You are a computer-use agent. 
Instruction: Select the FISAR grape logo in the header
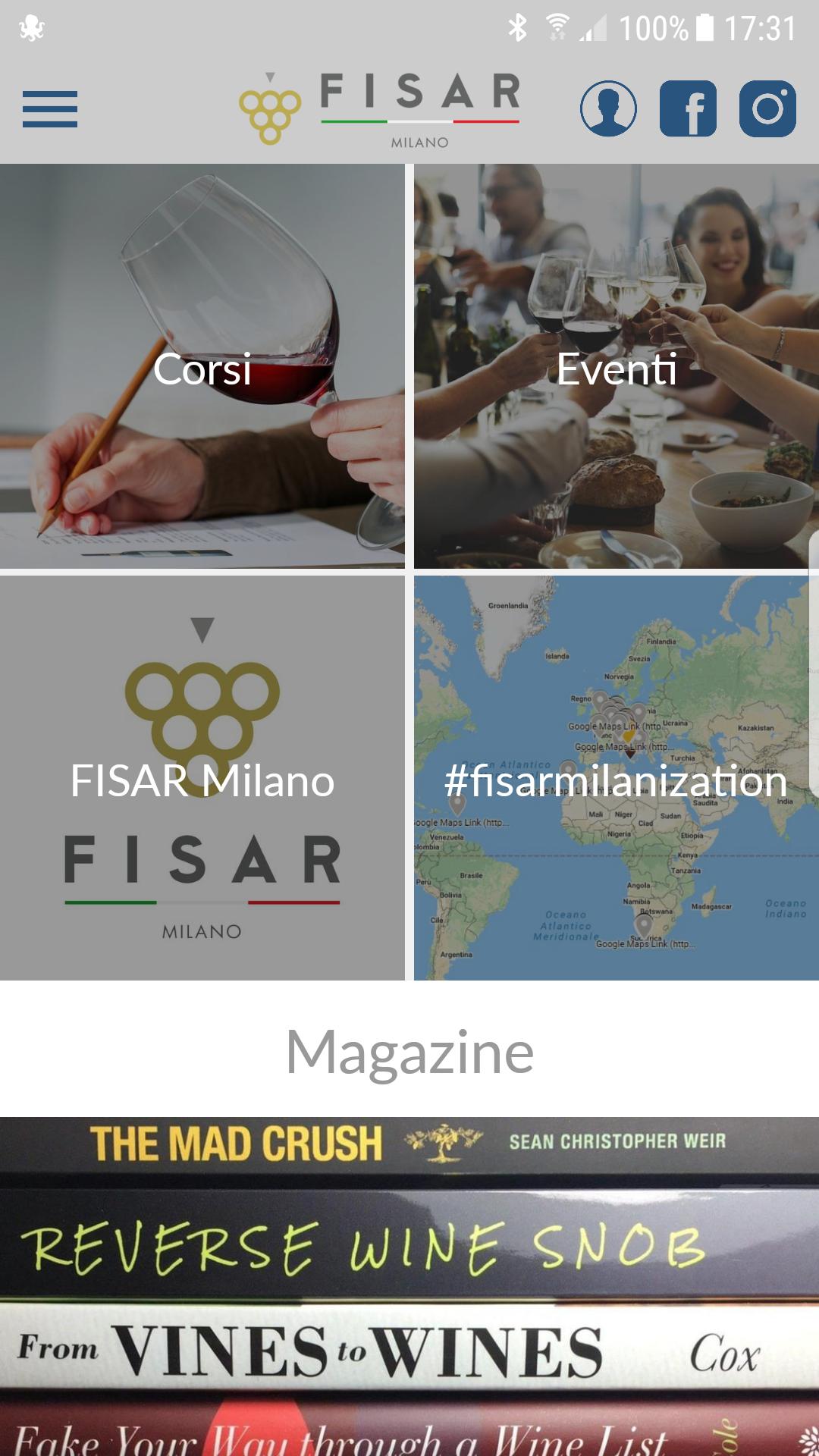(x=269, y=112)
